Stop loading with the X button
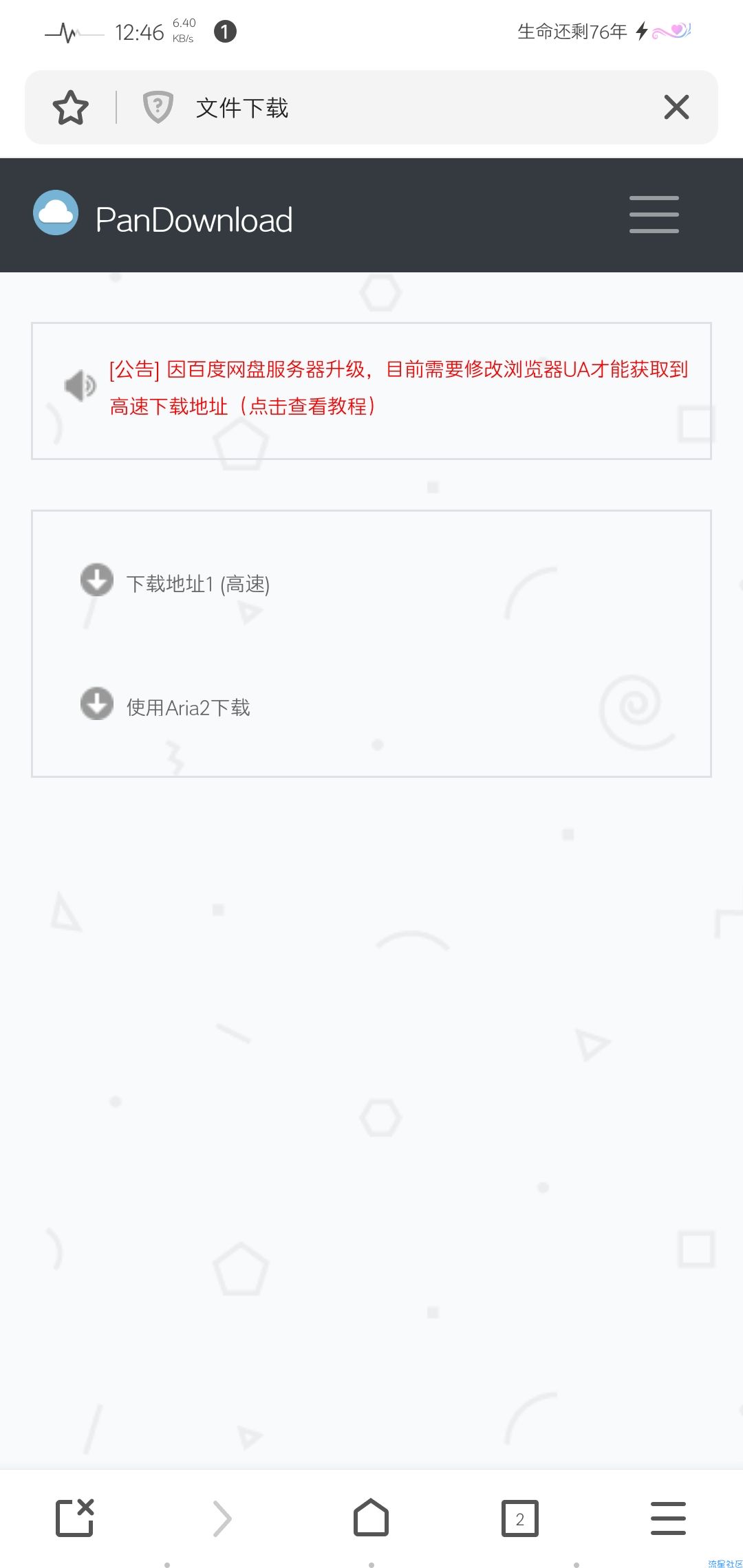 coord(676,107)
